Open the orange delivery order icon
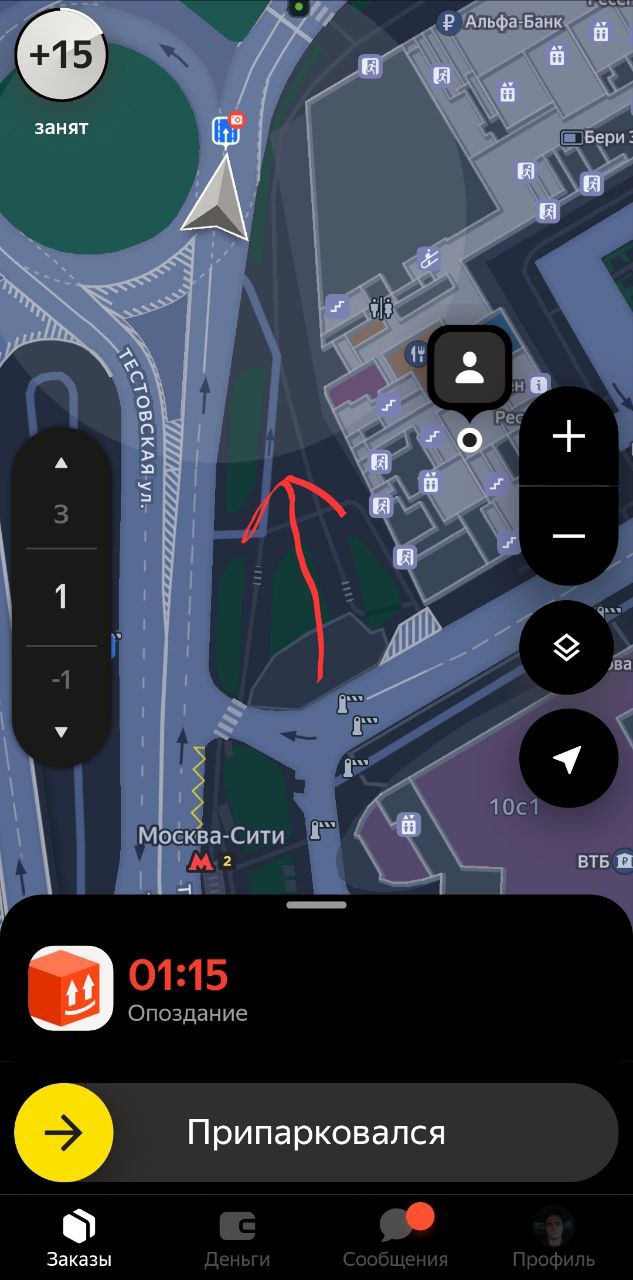 click(x=70, y=988)
